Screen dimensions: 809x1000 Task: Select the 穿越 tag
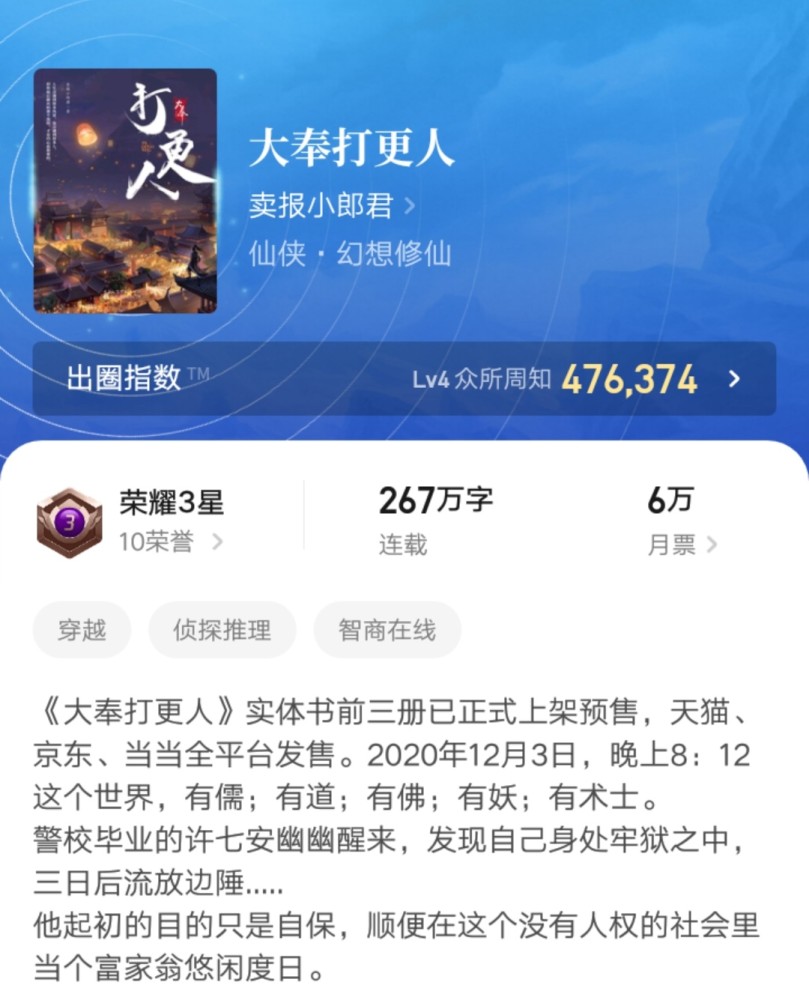(81, 630)
